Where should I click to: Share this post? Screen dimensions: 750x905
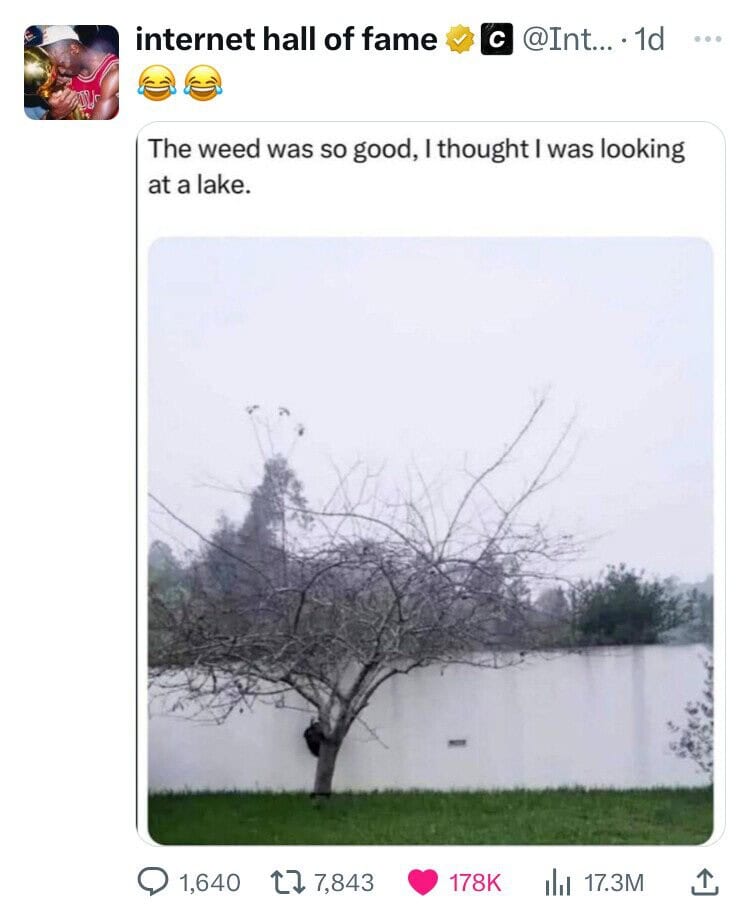tap(705, 882)
